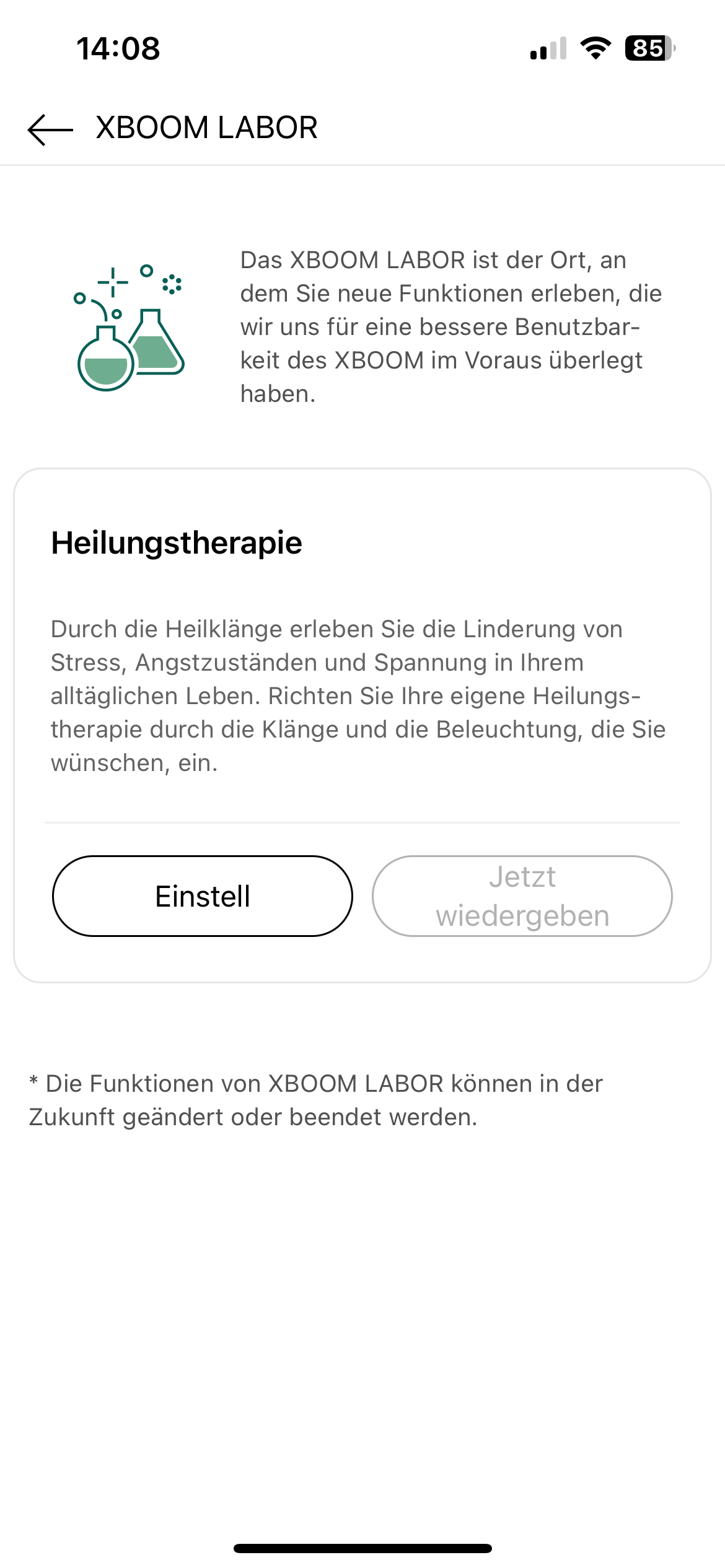Go back from XBOOM LABOR
725x1568 pixels.
[50, 129]
